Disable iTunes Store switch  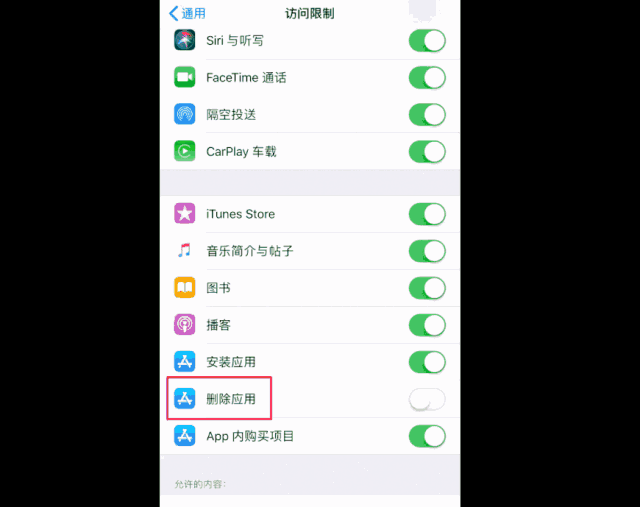(x=427, y=214)
